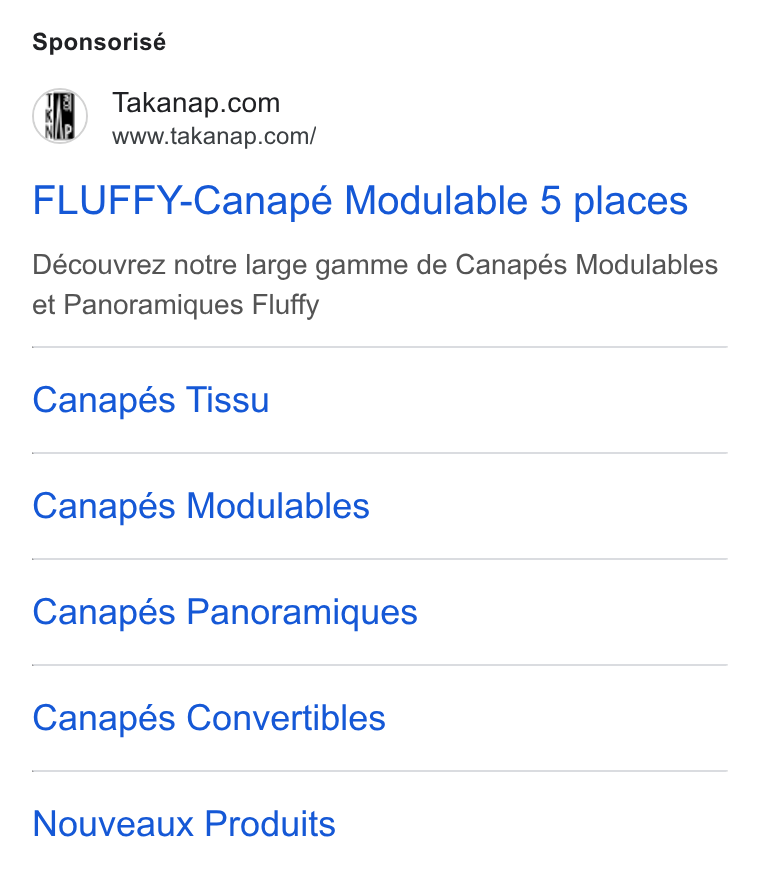Select Canapés Convertibles
Screen dimensions: 760x876
[x=209, y=718]
